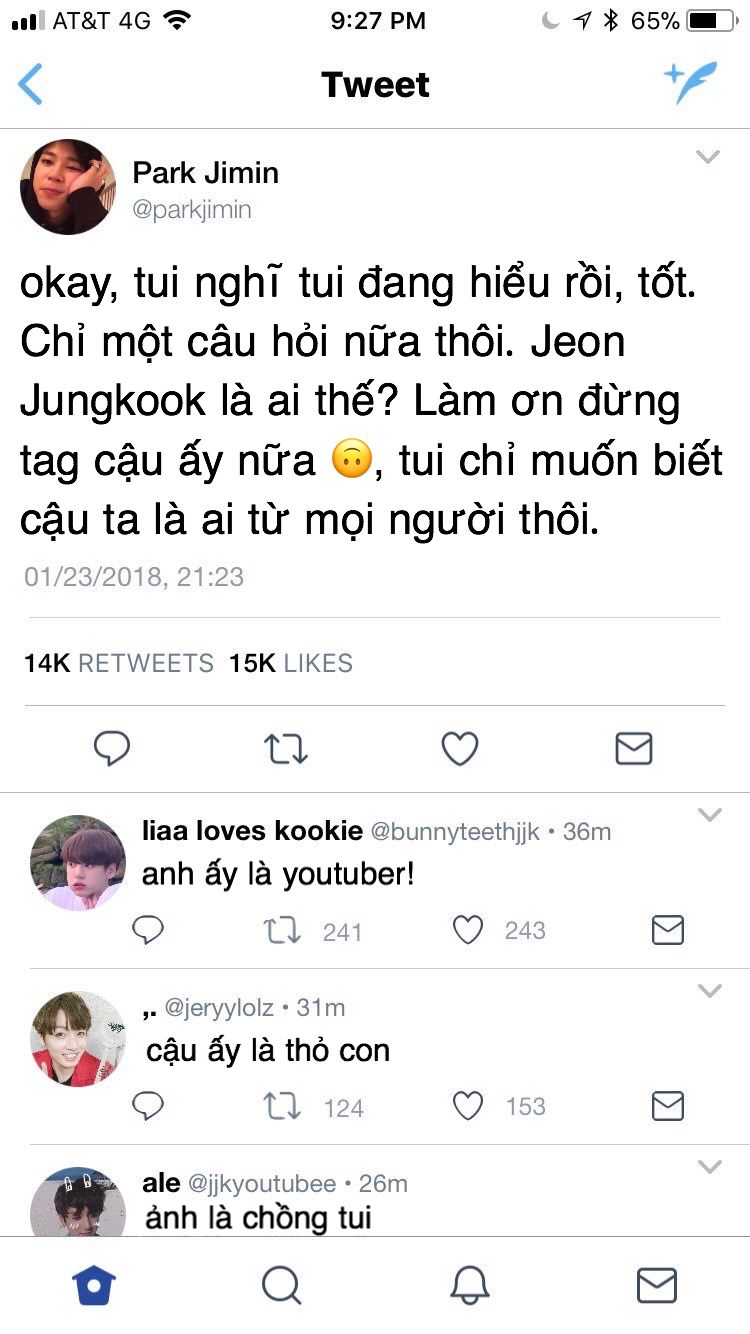Screen dimensions: 750x1334
Task: Reply to @jeryylolz's comment
Action: 148,1106
